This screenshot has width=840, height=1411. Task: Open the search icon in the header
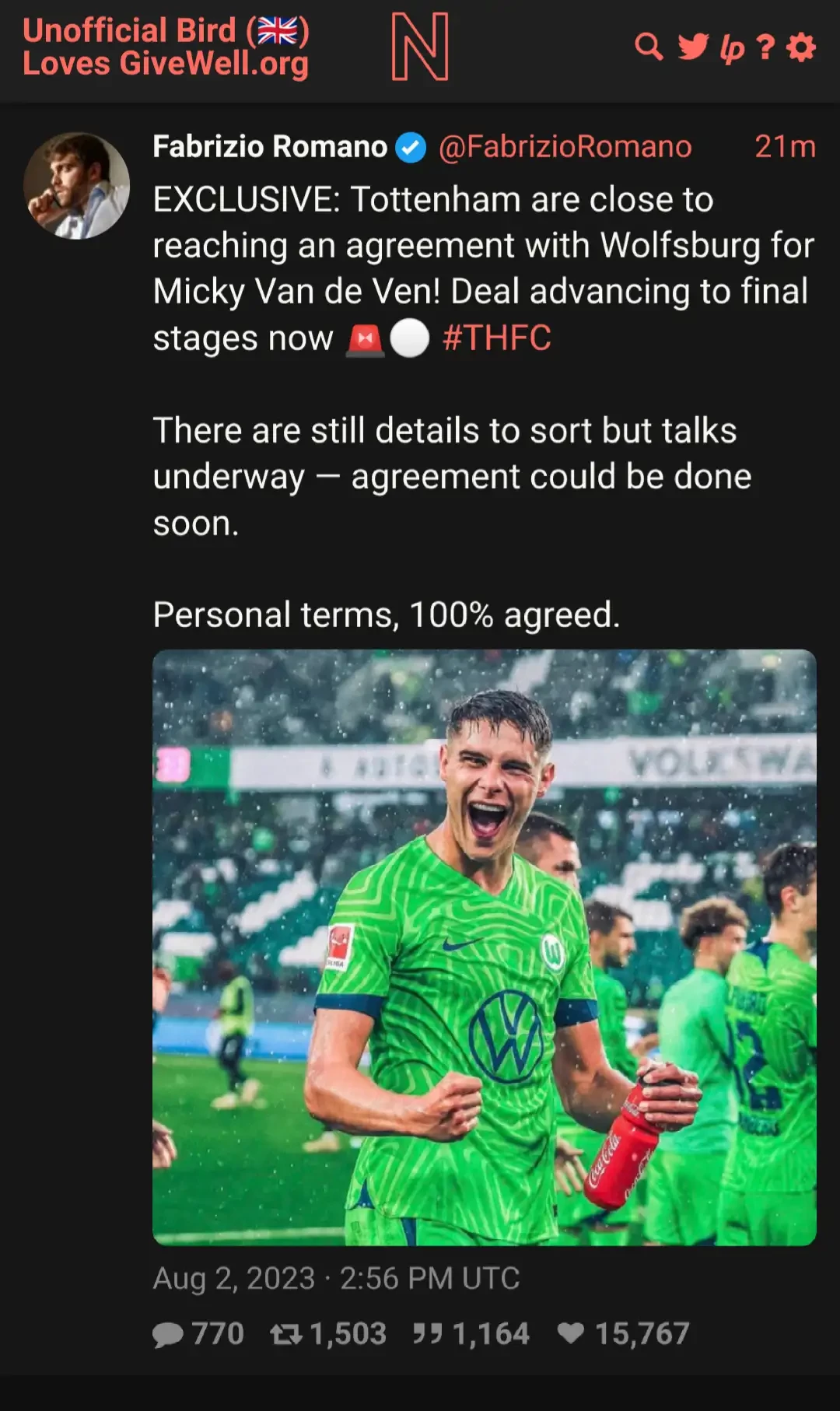[x=649, y=47]
